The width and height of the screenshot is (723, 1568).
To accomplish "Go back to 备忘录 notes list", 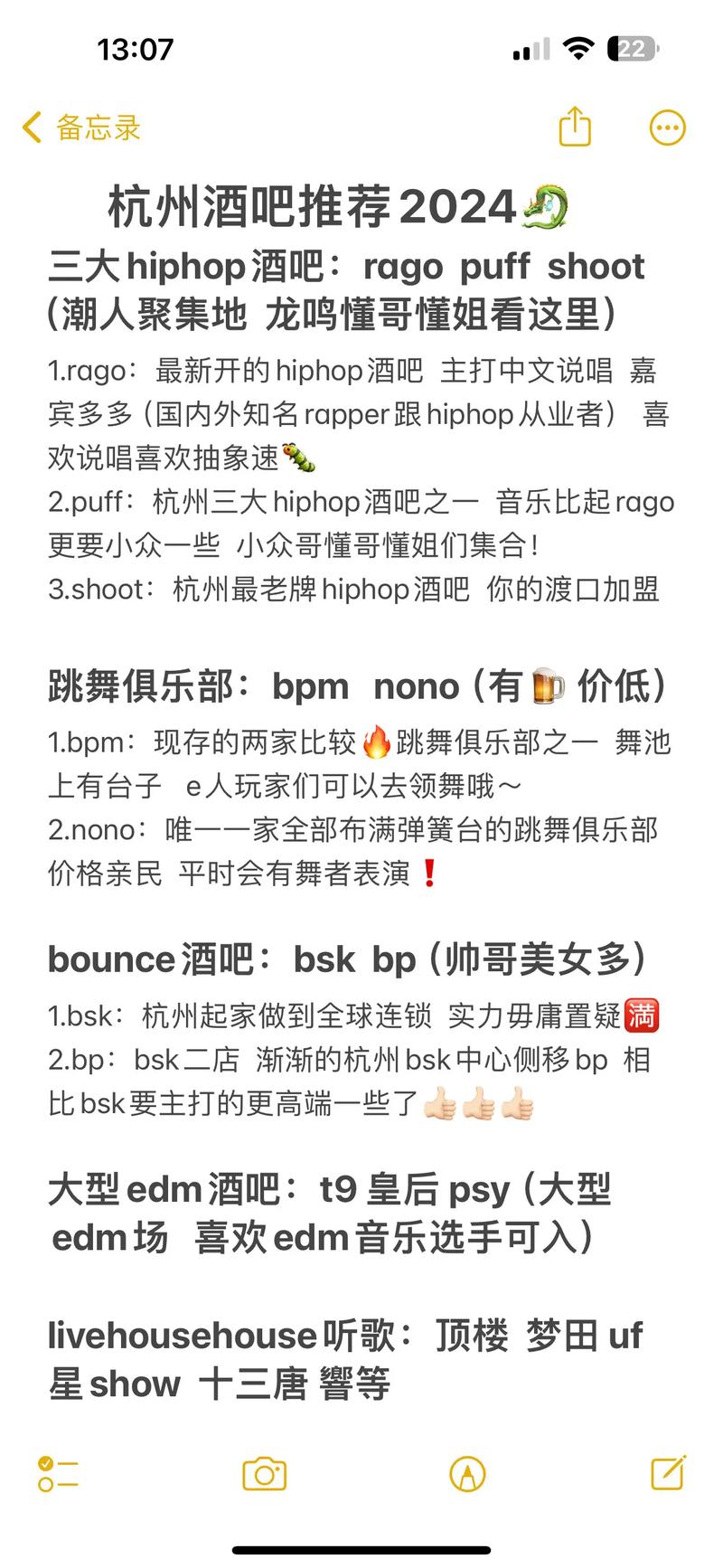I will pos(81,128).
